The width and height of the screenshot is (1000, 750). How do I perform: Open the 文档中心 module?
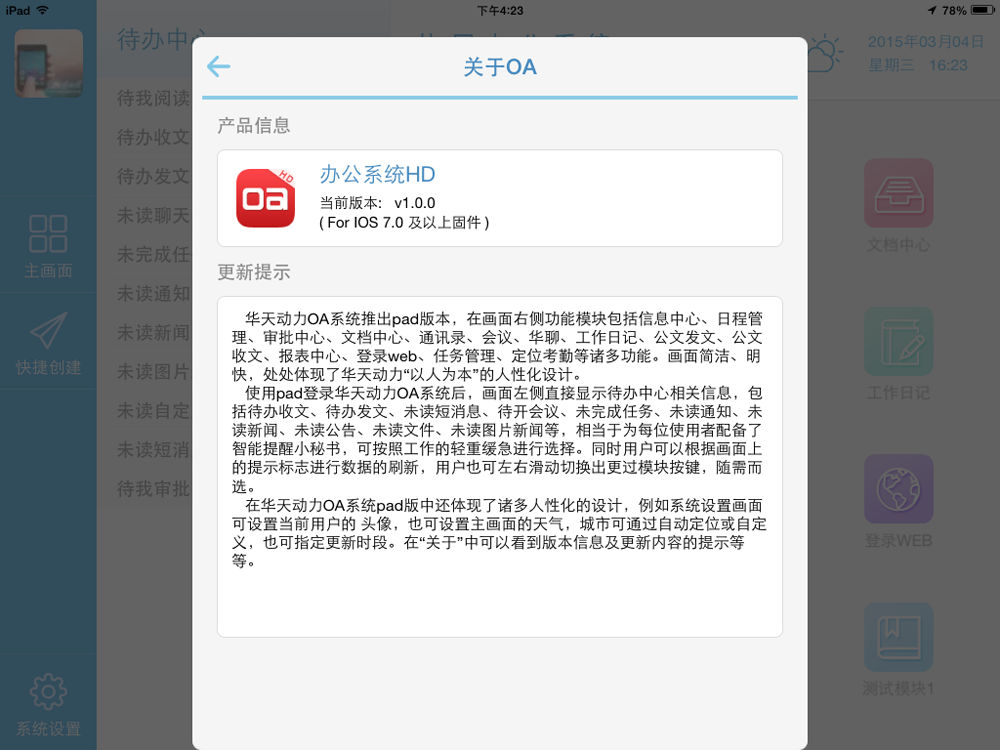899,205
